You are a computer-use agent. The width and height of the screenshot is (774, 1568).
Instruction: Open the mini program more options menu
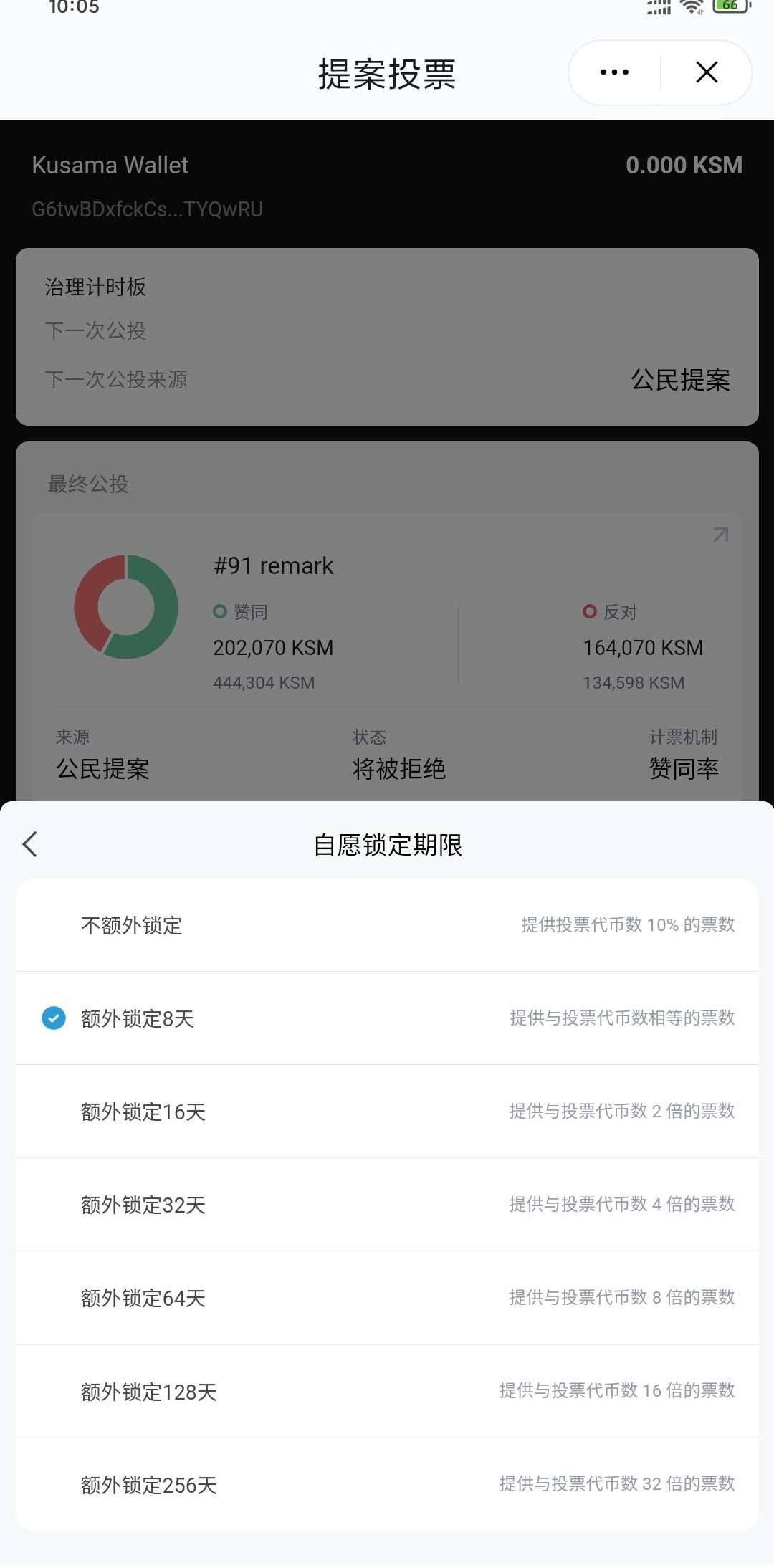coord(614,72)
